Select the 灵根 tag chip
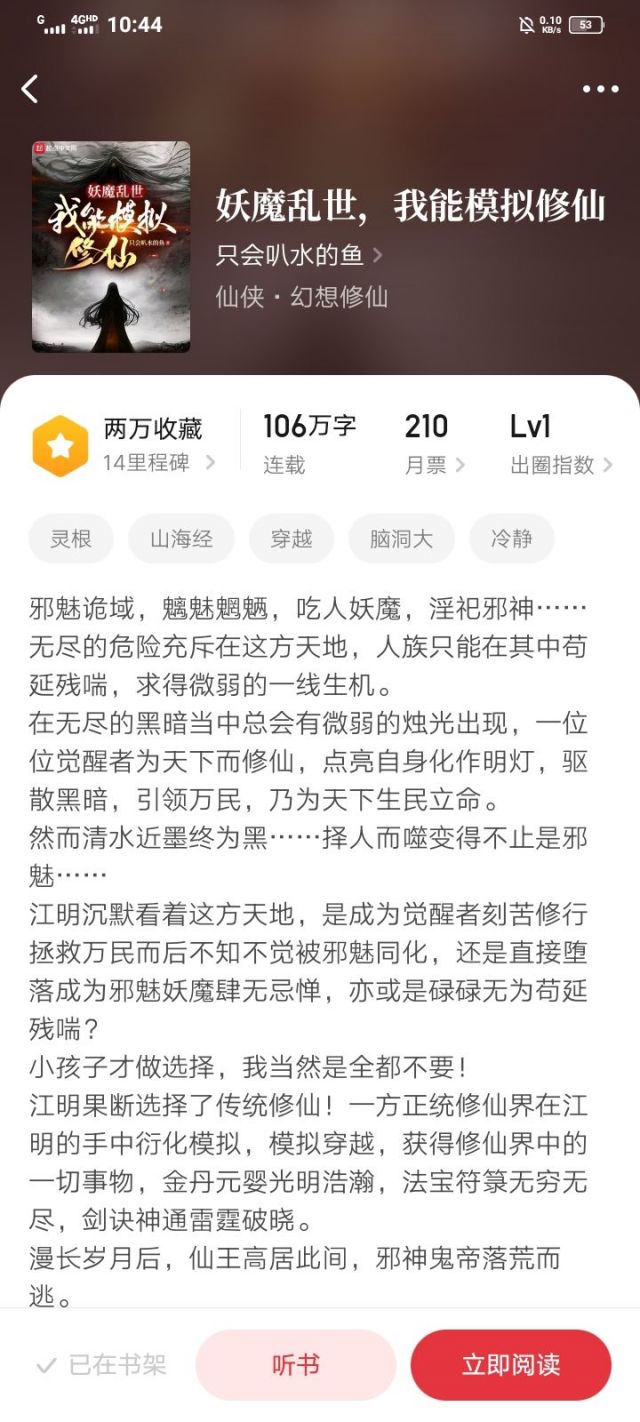This screenshot has height=1422, width=640. (x=72, y=539)
